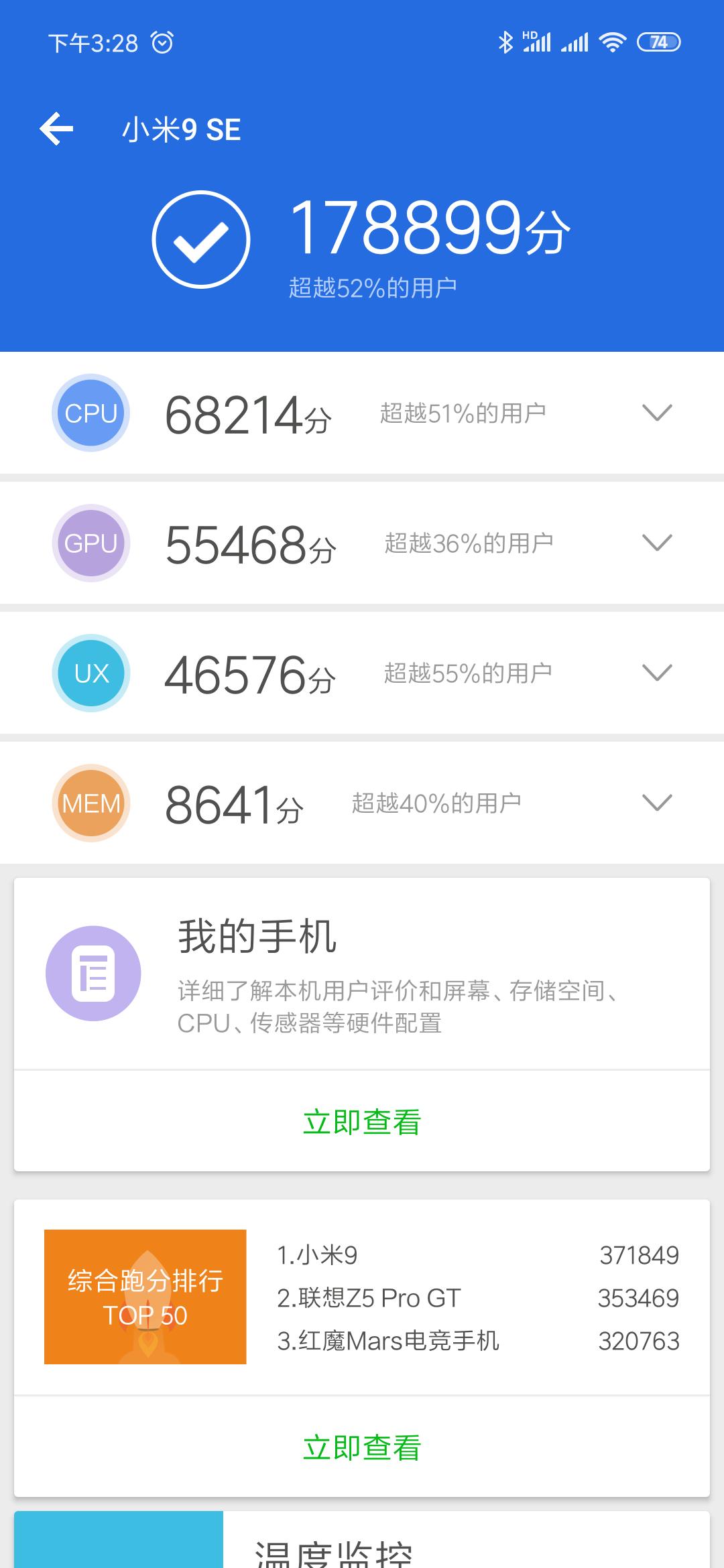Tap the orange TOP 50 ranking banner
The height and width of the screenshot is (1568, 724).
click(144, 1296)
